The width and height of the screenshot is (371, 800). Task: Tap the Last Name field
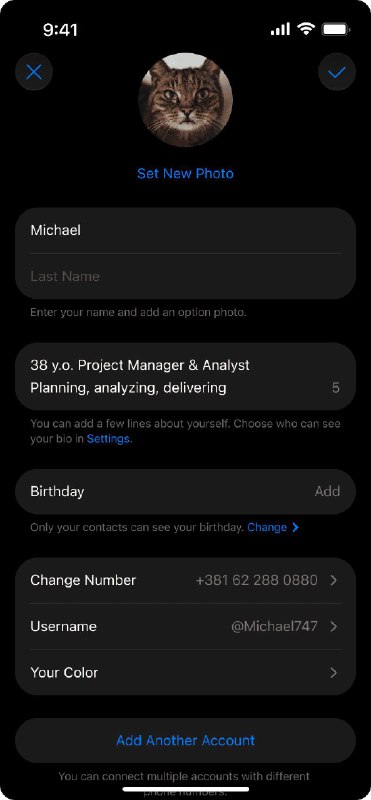185,277
